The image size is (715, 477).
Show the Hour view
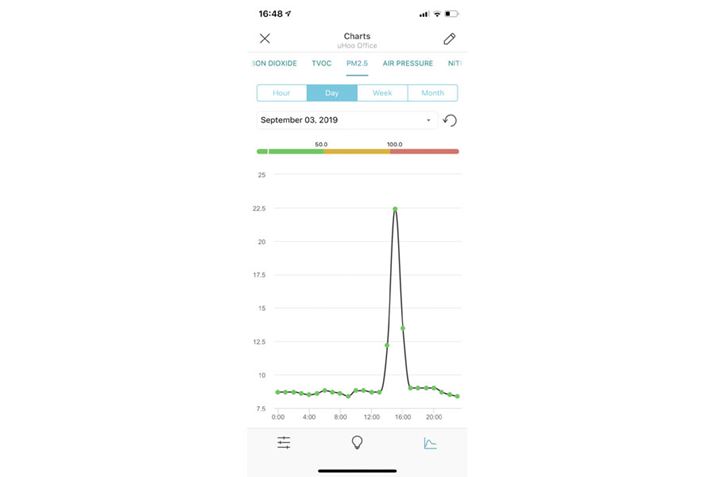coord(281,93)
